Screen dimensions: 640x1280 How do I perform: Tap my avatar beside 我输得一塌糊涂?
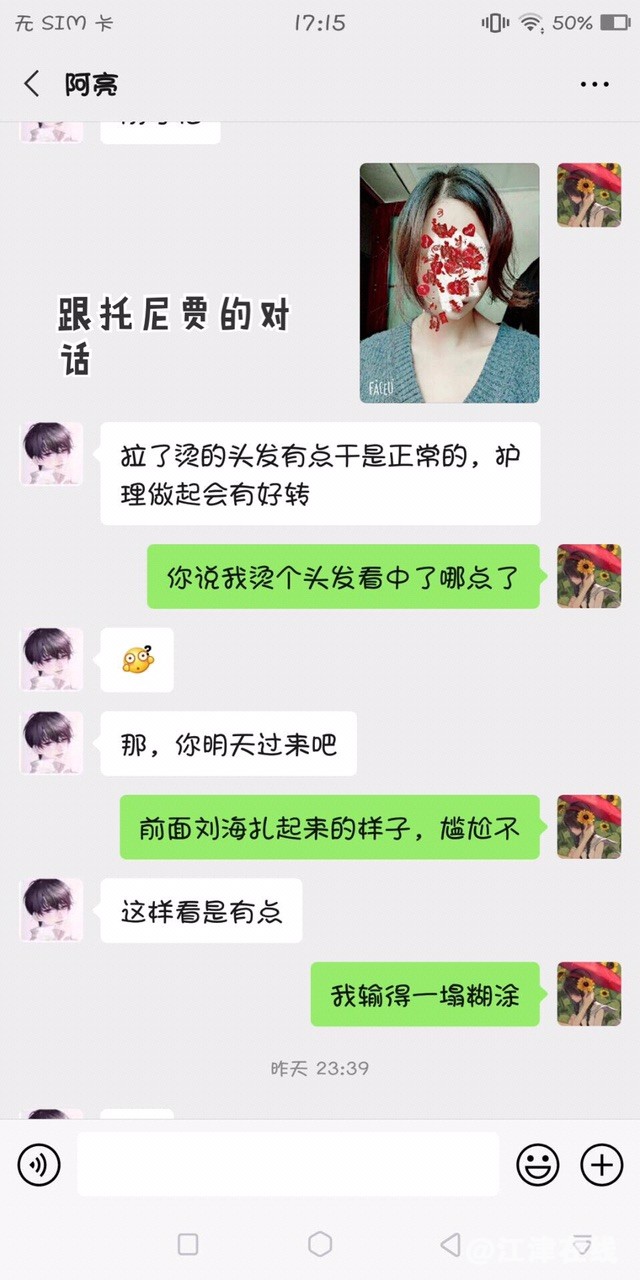589,994
